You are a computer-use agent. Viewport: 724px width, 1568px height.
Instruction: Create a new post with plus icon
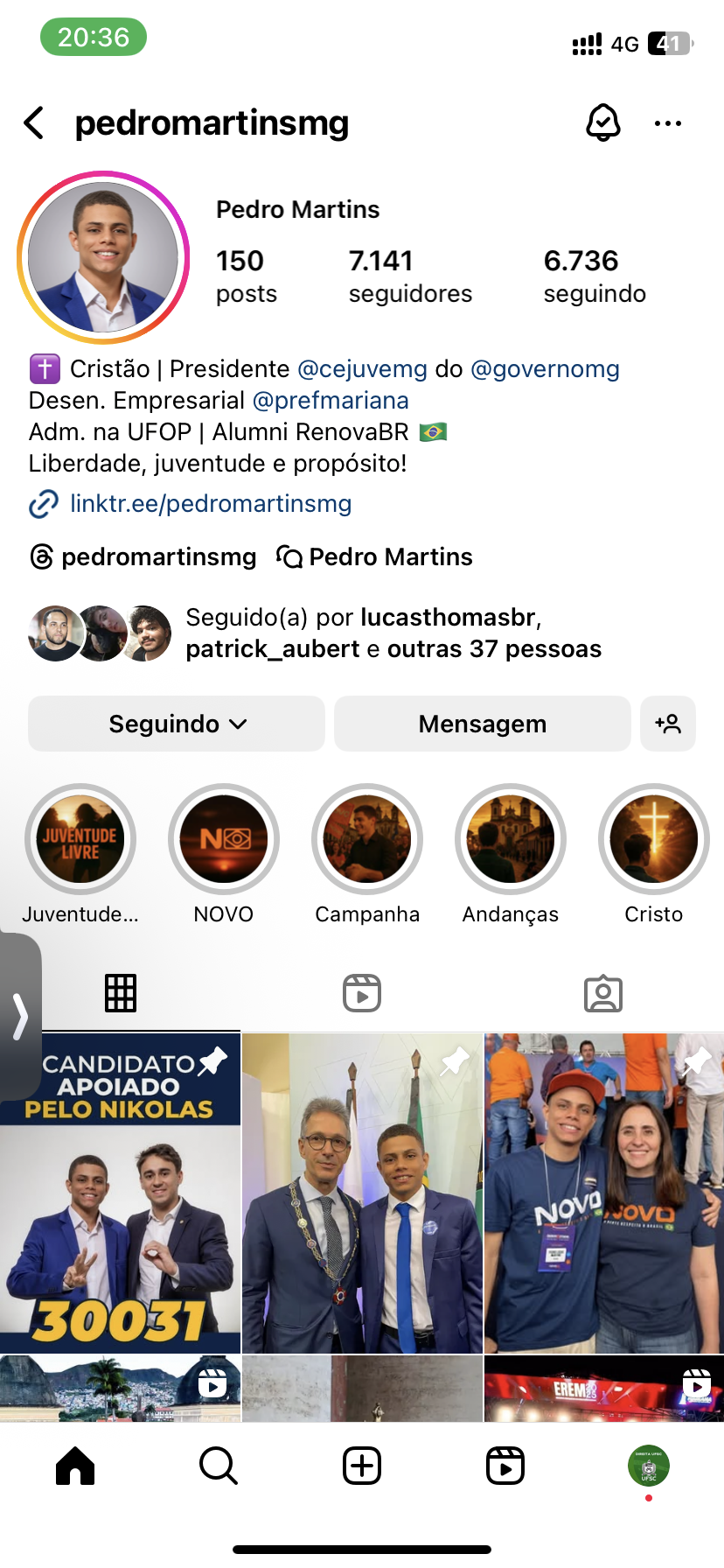tap(362, 1466)
